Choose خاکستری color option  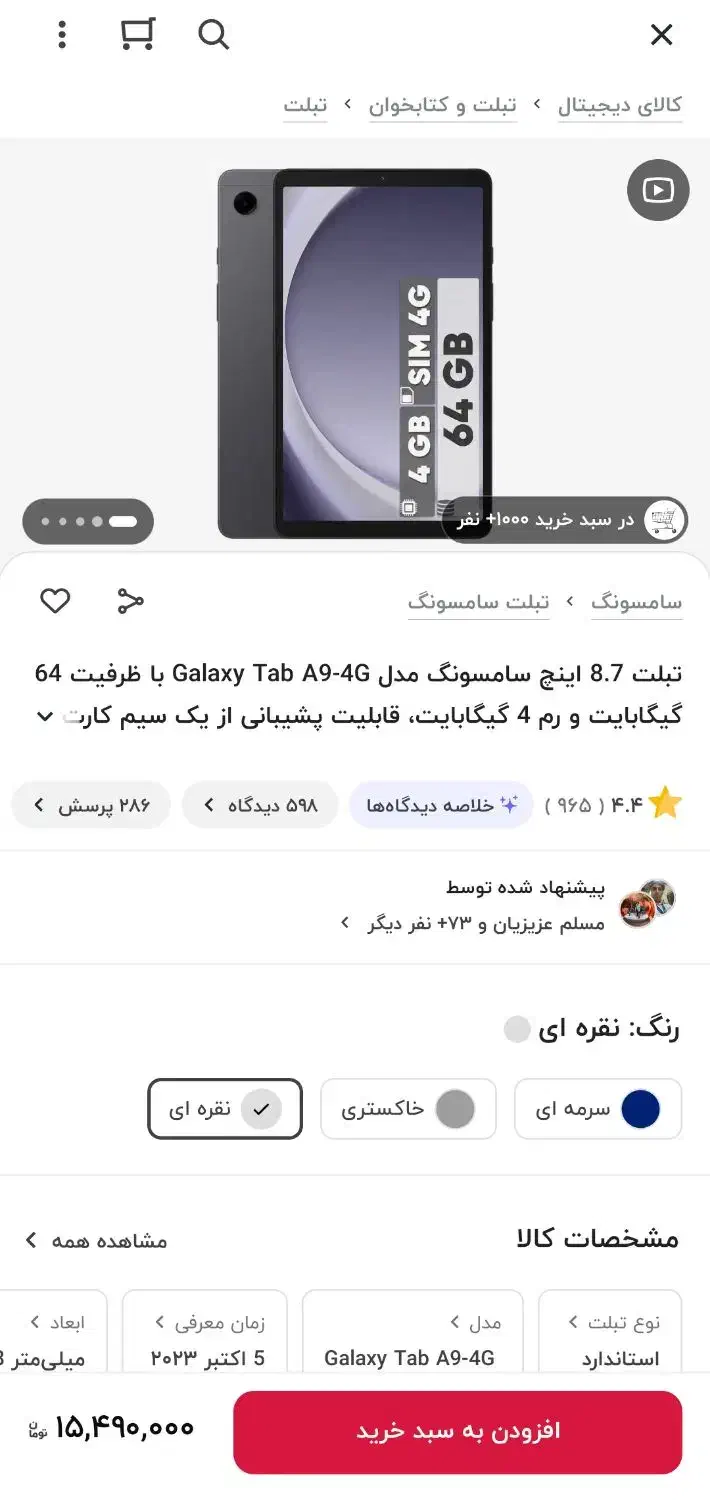[x=408, y=1109]
